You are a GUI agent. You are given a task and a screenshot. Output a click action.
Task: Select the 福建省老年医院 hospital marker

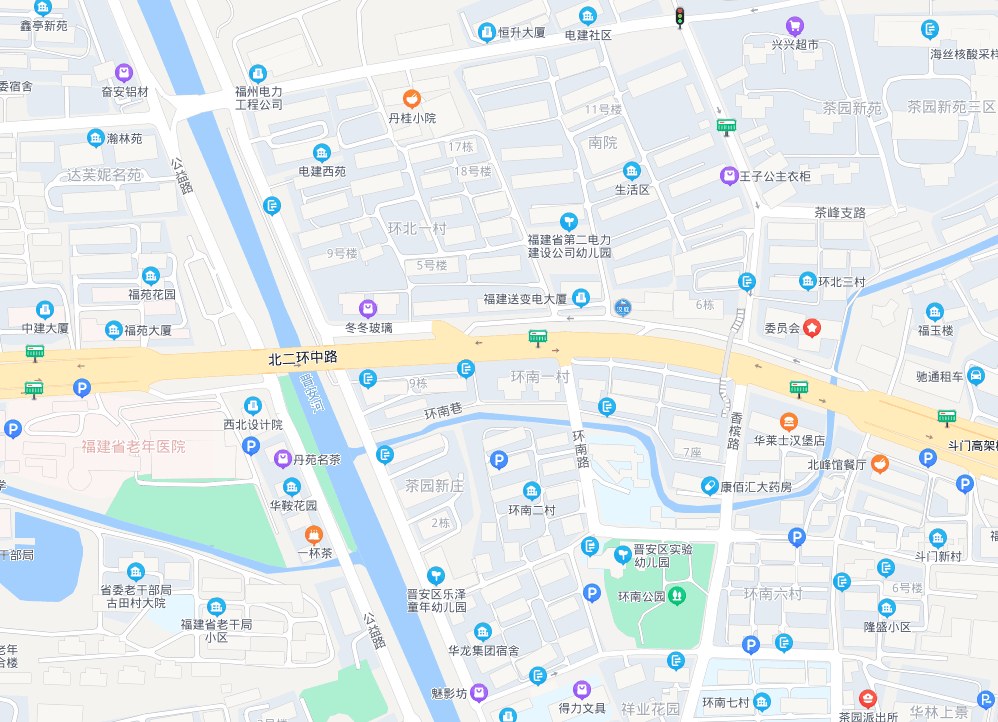[x=133, y=446]
